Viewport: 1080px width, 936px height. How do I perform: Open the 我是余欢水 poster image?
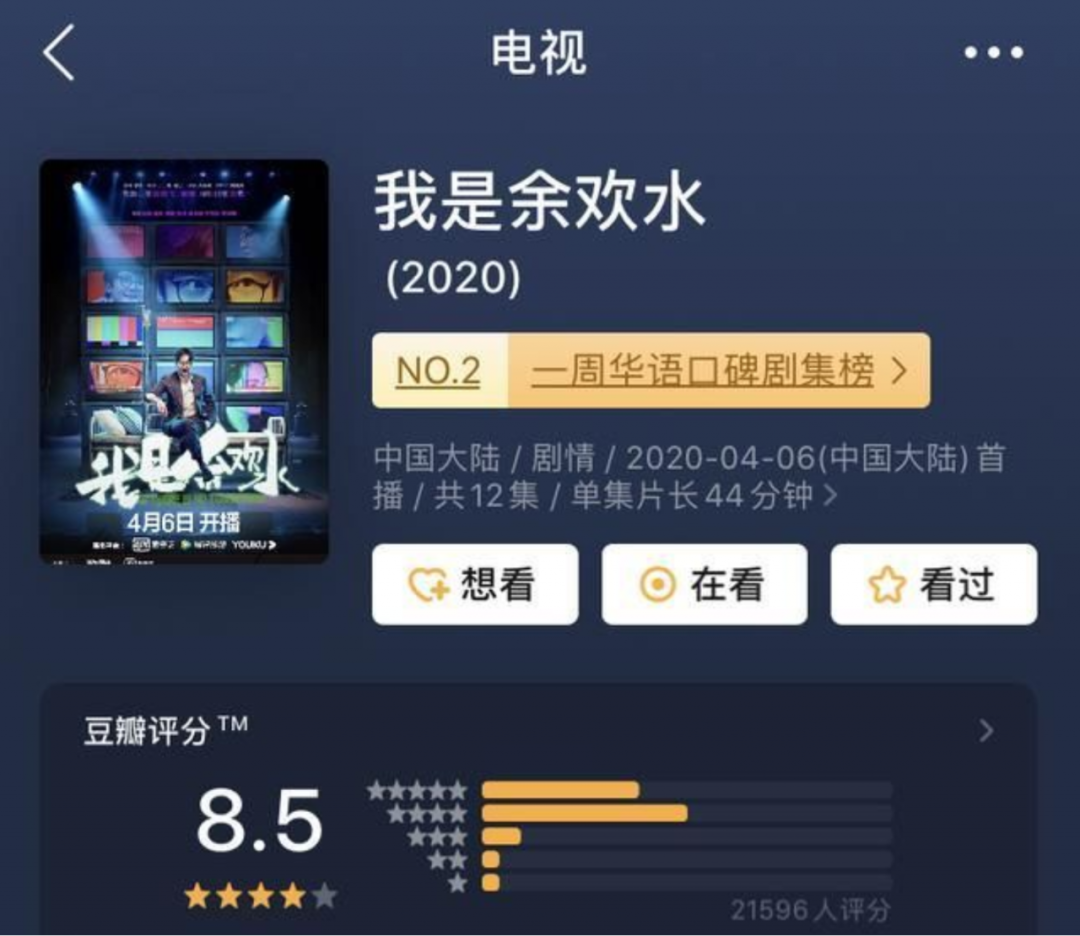click(184, 361)
